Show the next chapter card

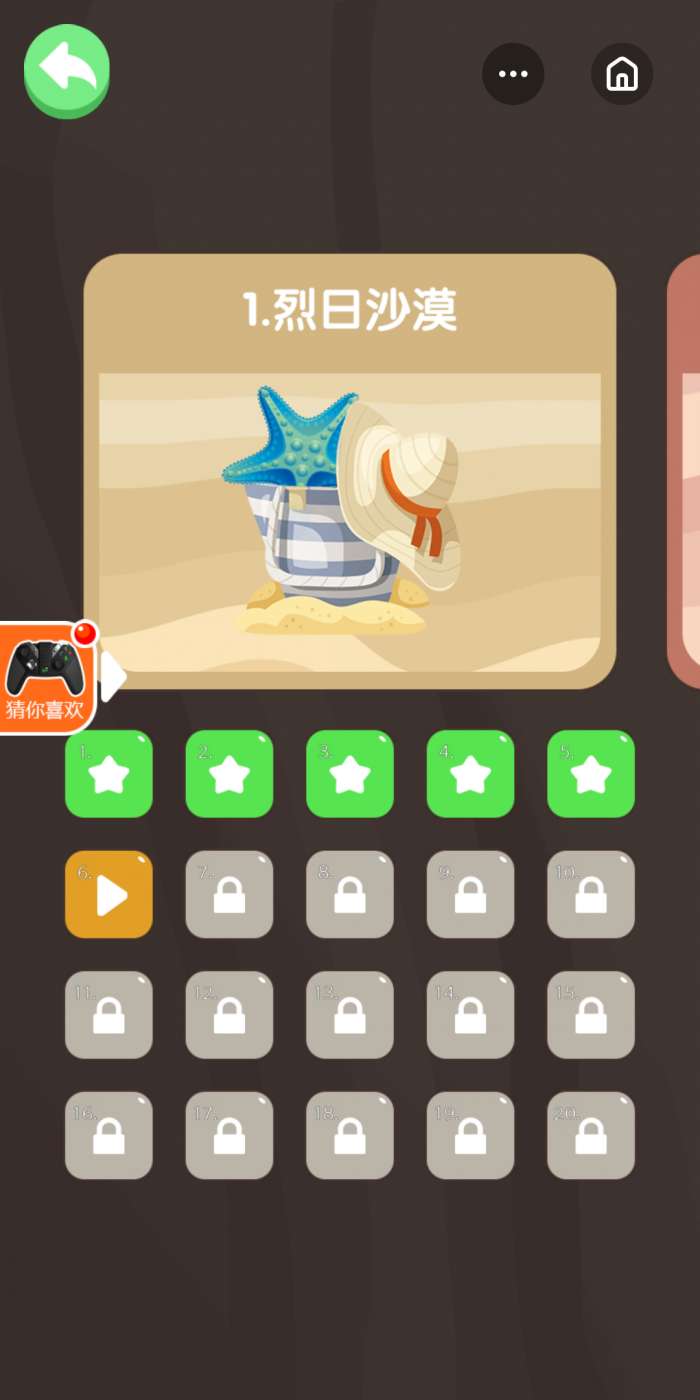coord(684,471)
